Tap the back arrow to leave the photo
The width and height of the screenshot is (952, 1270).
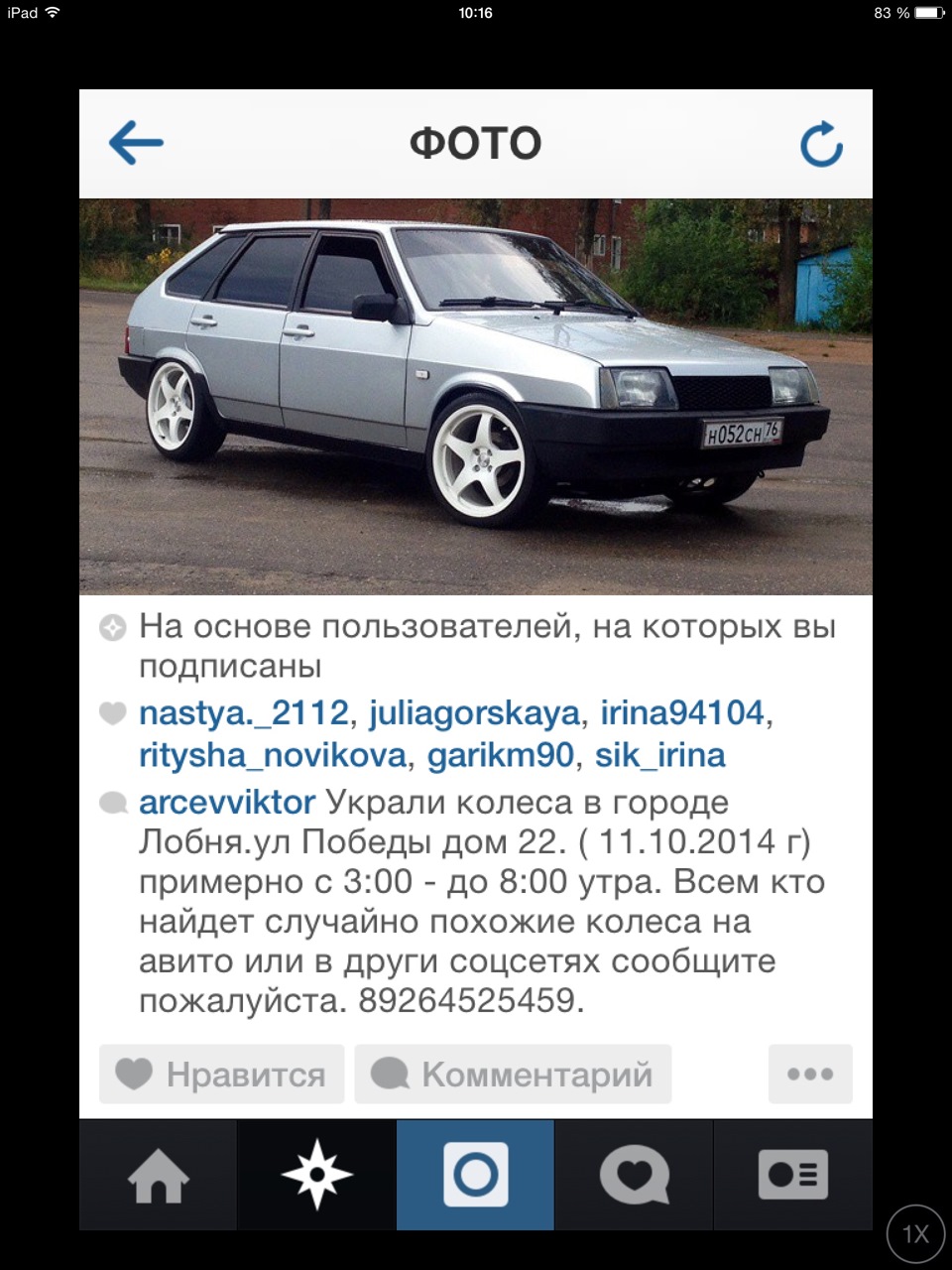[x=135, y=143]
